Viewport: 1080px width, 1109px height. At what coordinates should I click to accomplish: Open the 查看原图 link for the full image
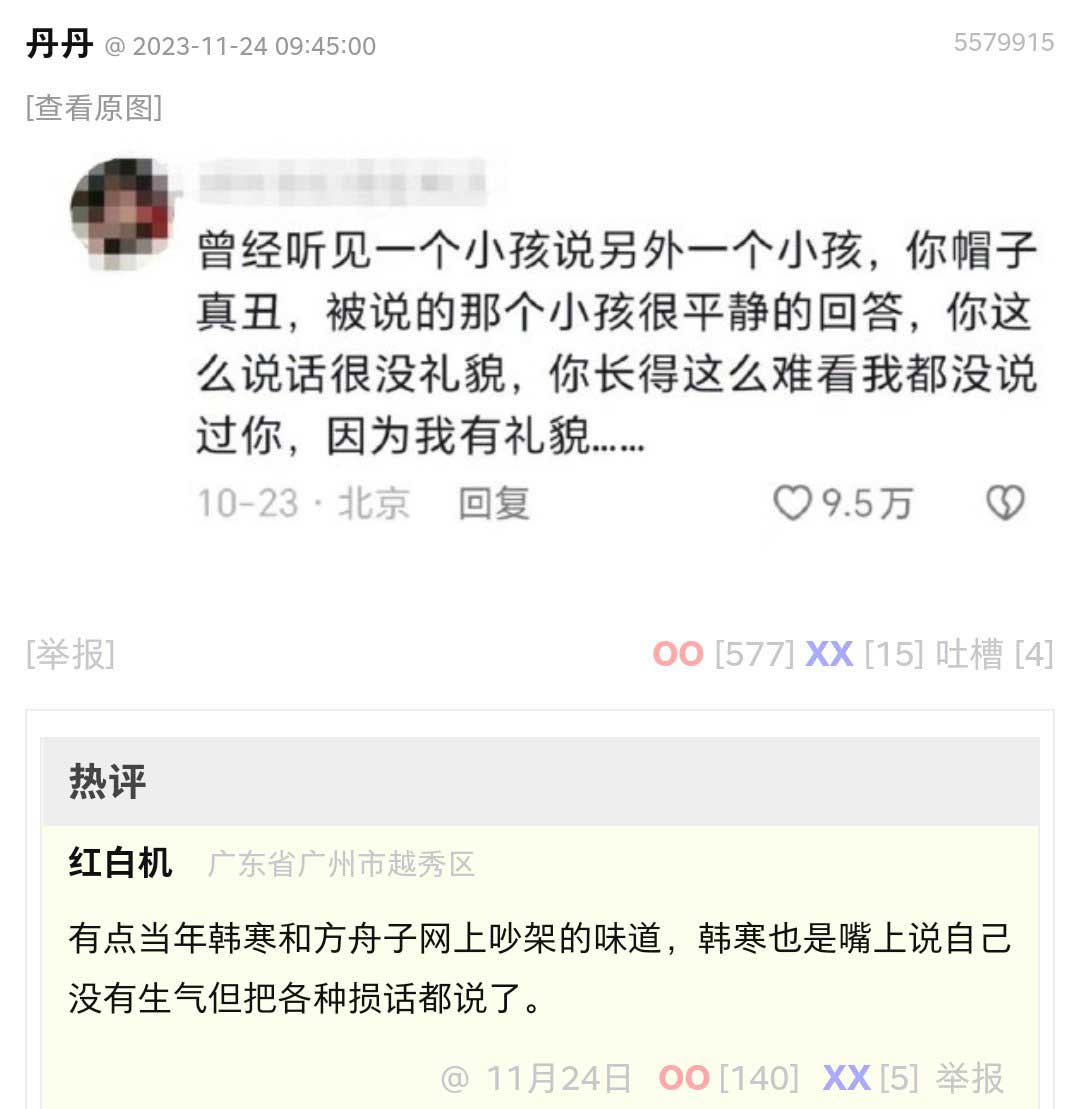point(94,107)
